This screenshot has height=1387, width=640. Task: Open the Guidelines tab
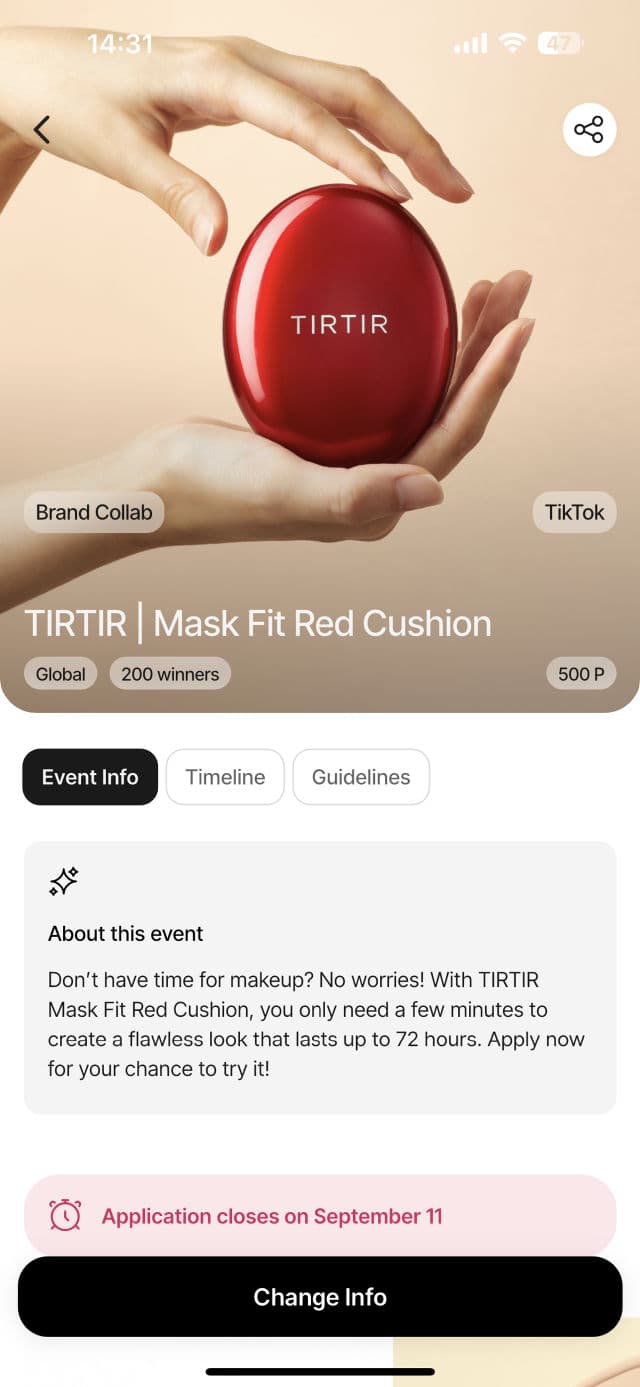361,777
